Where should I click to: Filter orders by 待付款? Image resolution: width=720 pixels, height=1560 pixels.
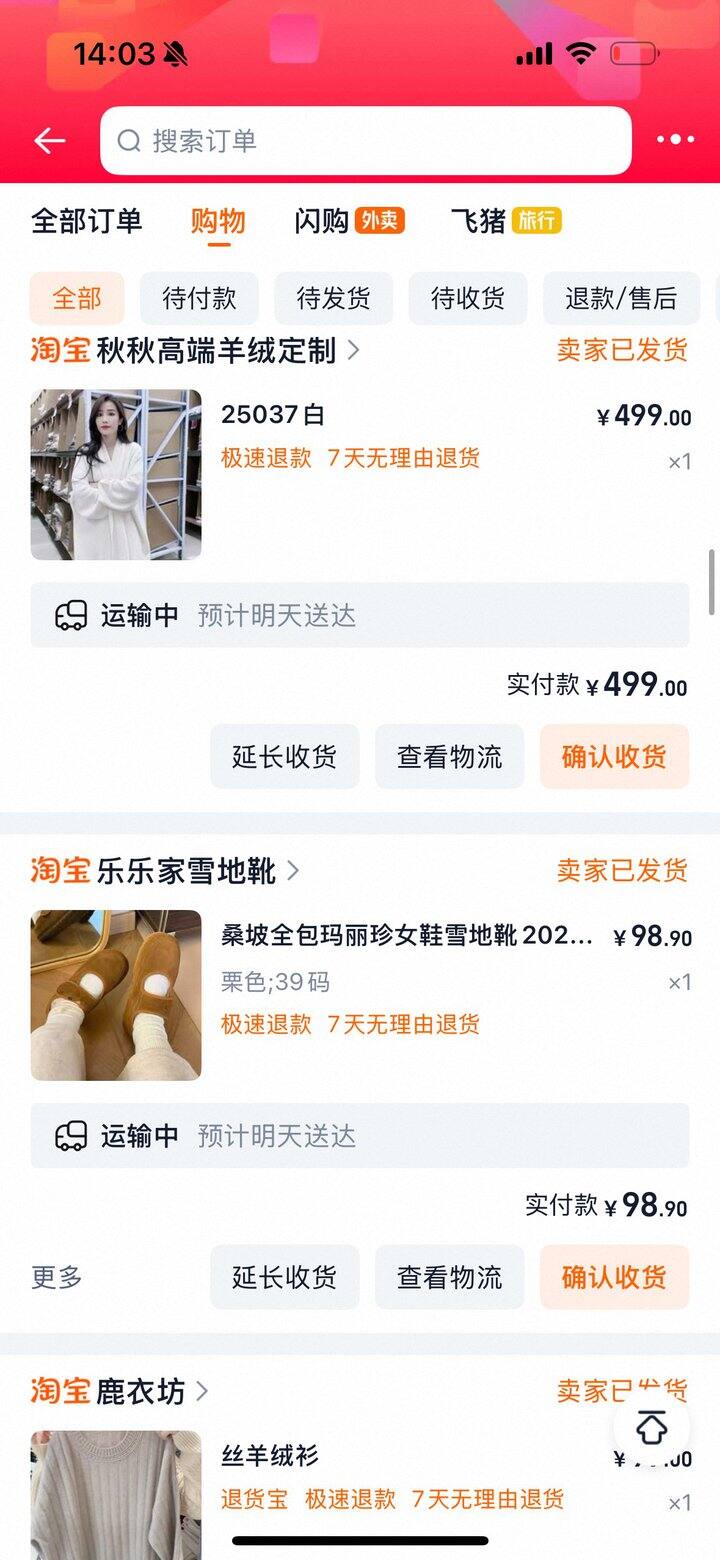pos(199,298)
